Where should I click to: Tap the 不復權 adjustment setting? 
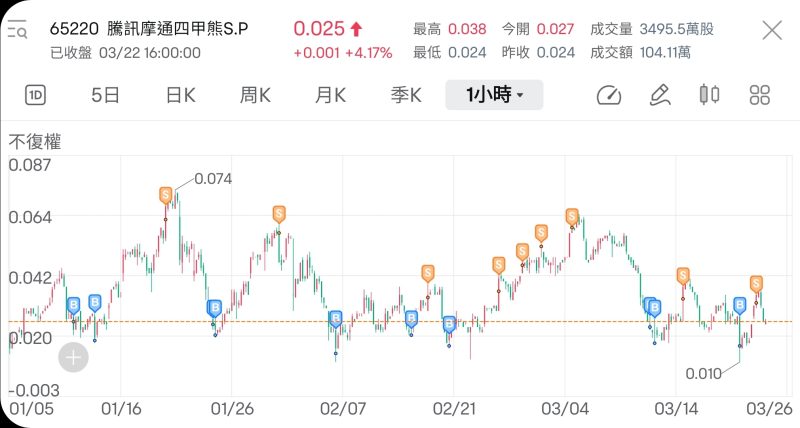coord(35,142)
